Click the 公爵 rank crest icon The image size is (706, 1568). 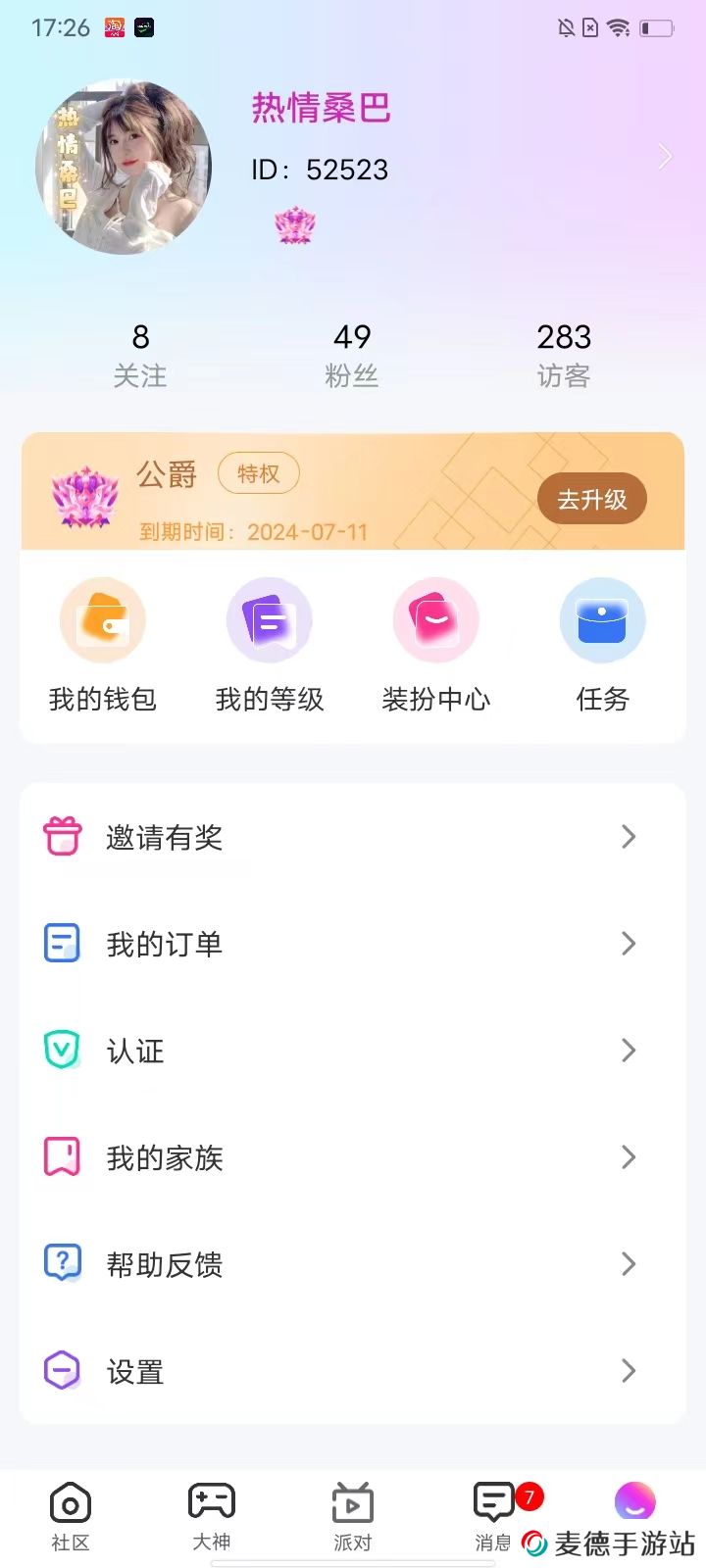click(x=86, y=498)
